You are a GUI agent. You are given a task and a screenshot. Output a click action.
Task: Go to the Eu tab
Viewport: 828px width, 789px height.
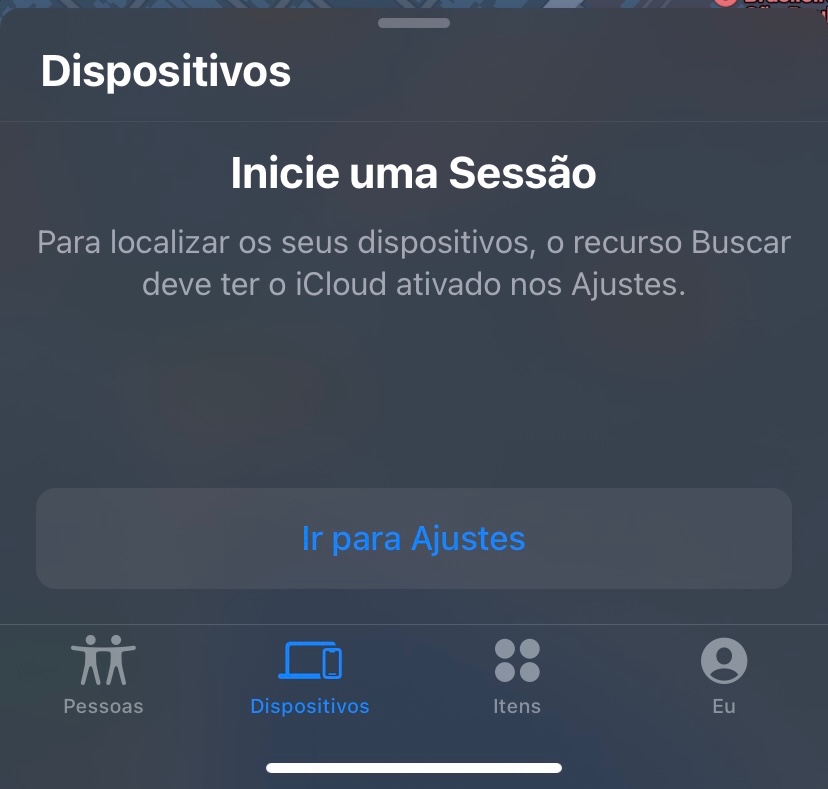[724, 675]
